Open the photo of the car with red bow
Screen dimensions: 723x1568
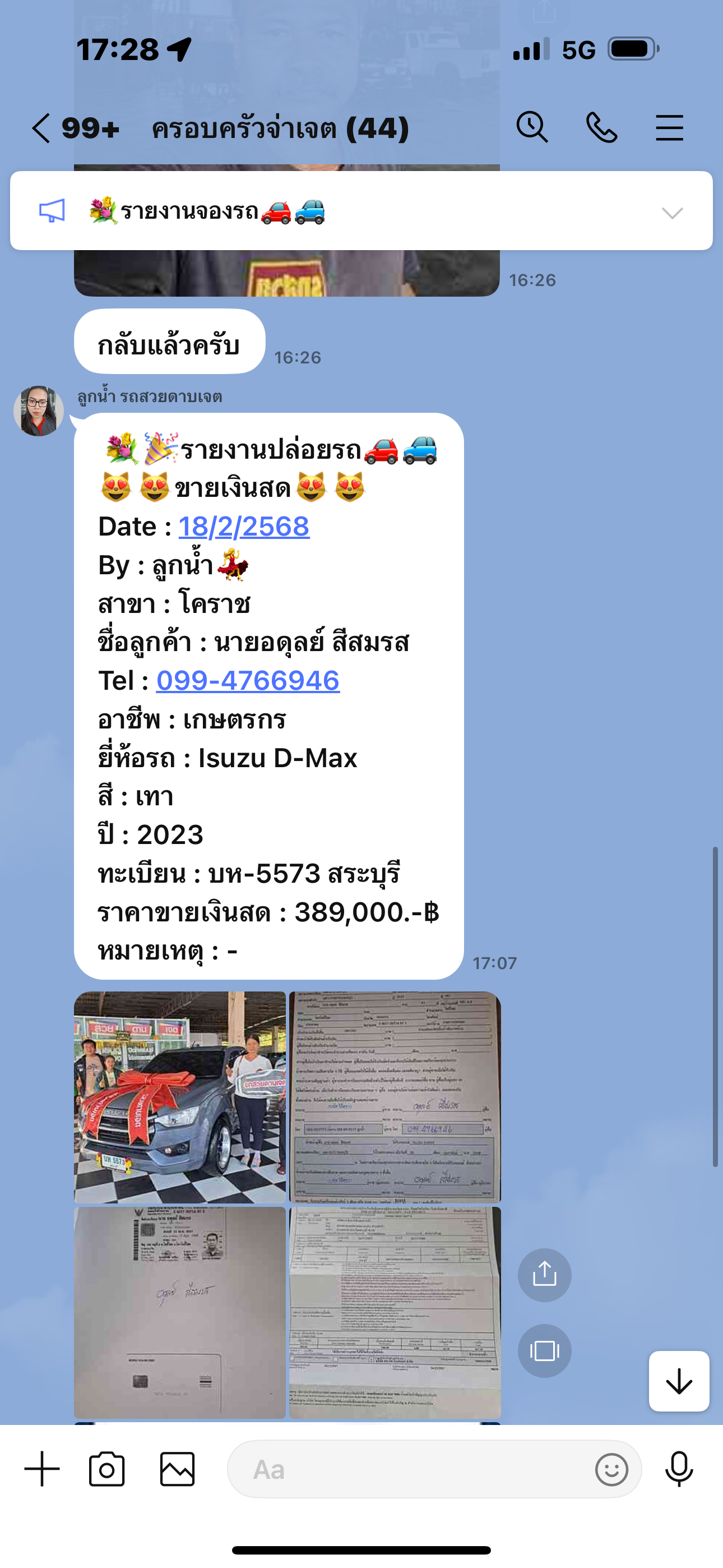click(x=179, y=1097)
